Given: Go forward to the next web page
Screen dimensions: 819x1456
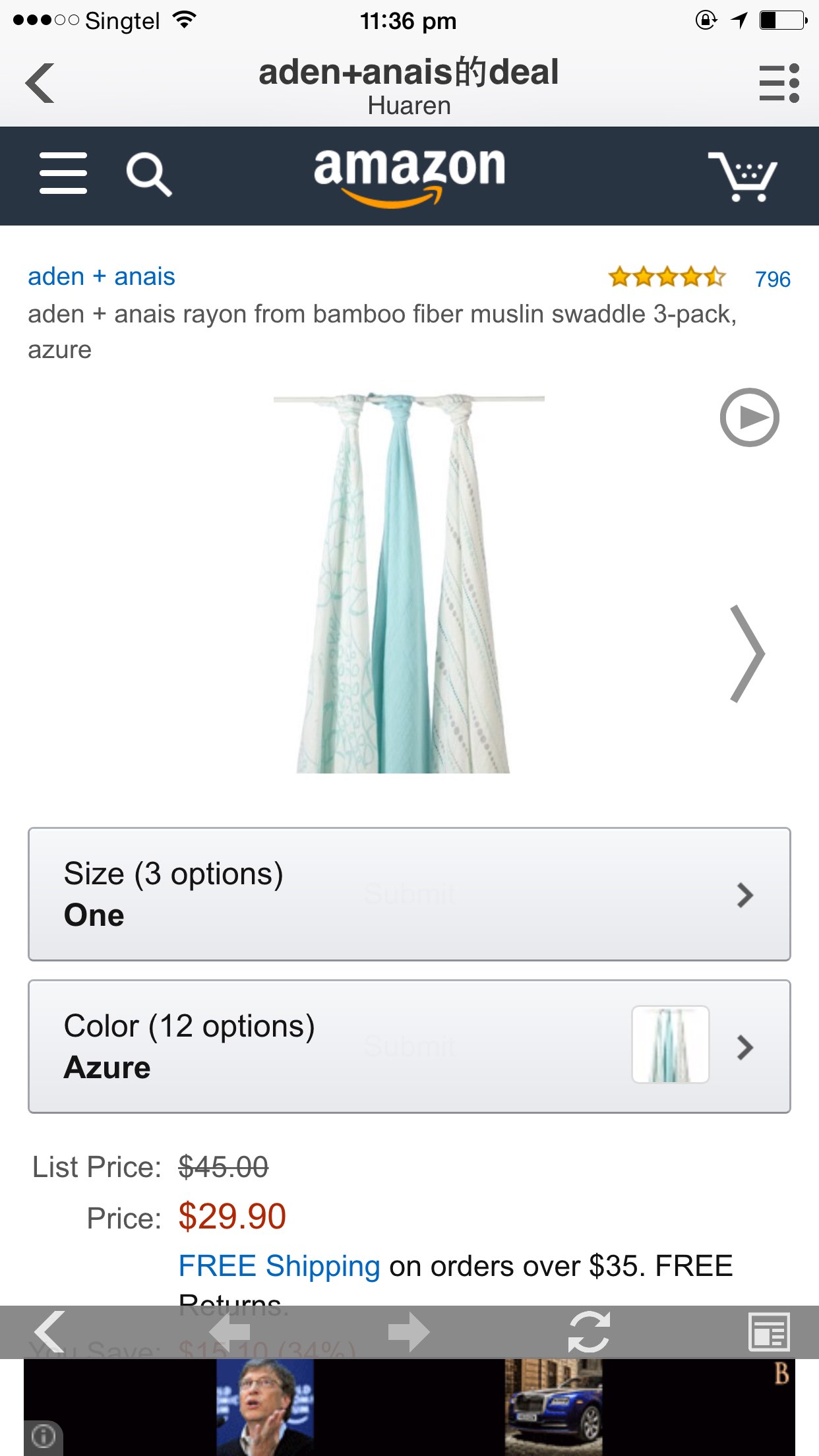Looking at the screenshot, I should 409,1331.
